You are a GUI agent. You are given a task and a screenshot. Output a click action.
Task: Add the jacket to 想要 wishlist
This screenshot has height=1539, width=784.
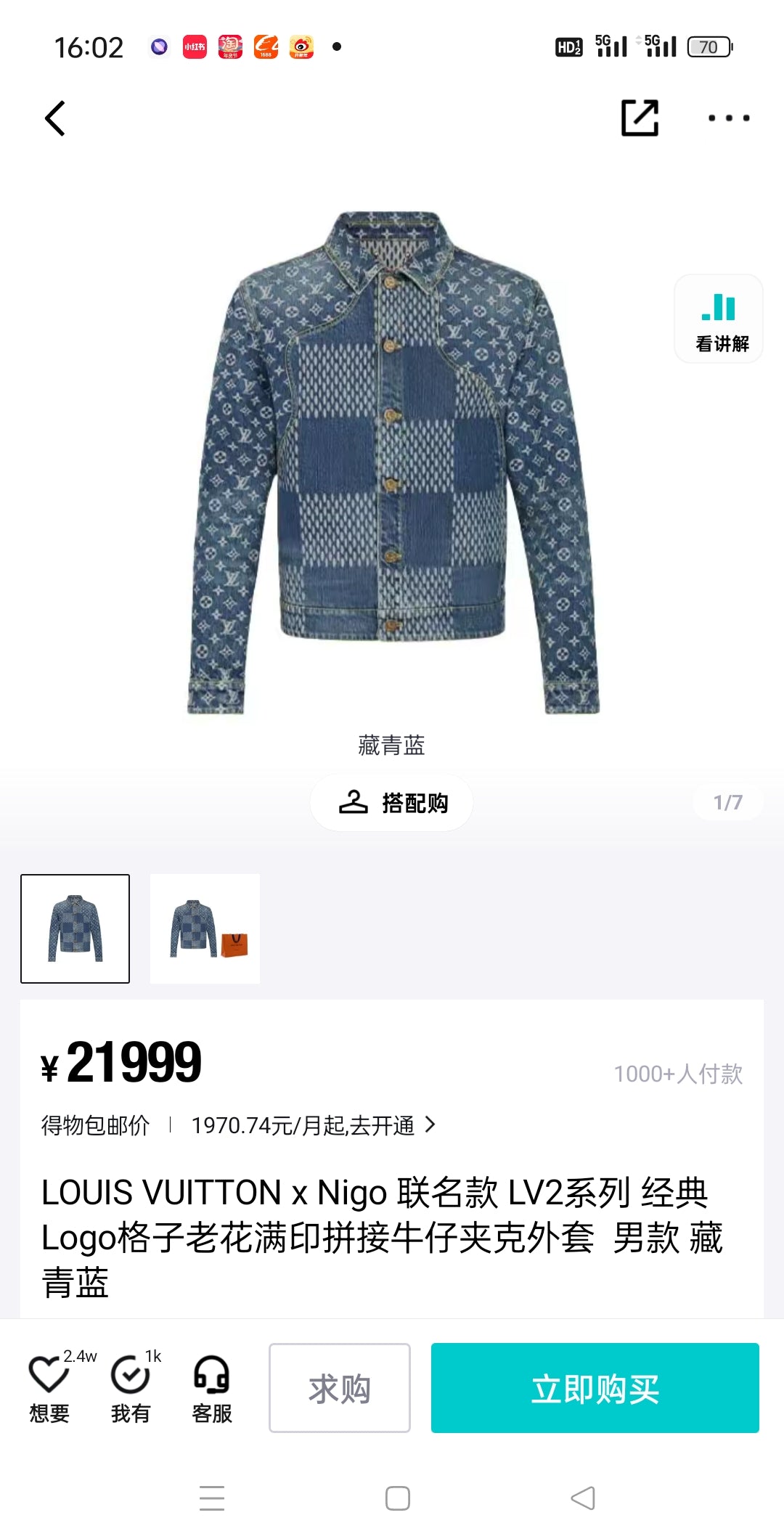(49, 1387)
